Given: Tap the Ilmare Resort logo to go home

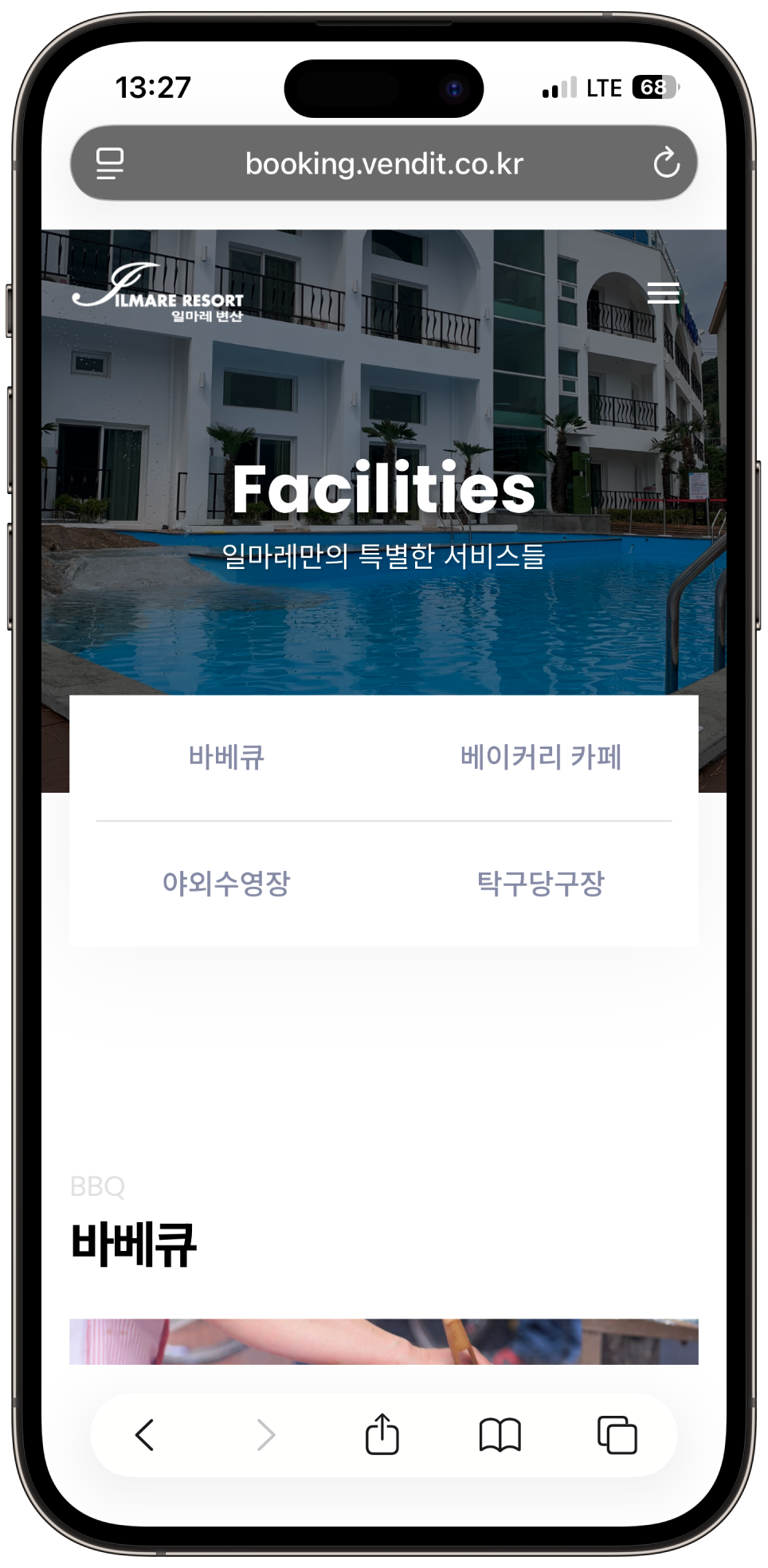Looking at the screenshot, I should click(158, 293).
